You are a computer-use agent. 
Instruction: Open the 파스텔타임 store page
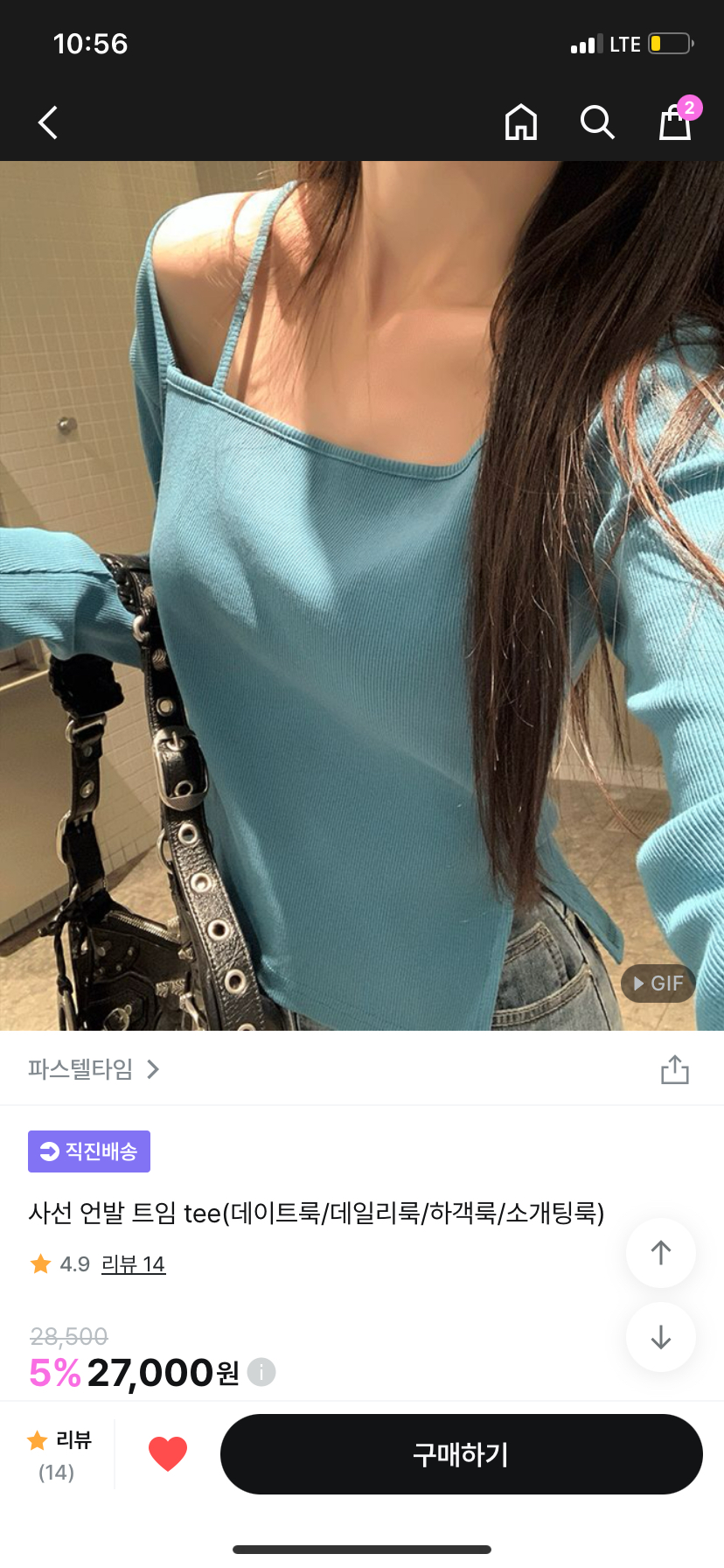point(94,1069)
